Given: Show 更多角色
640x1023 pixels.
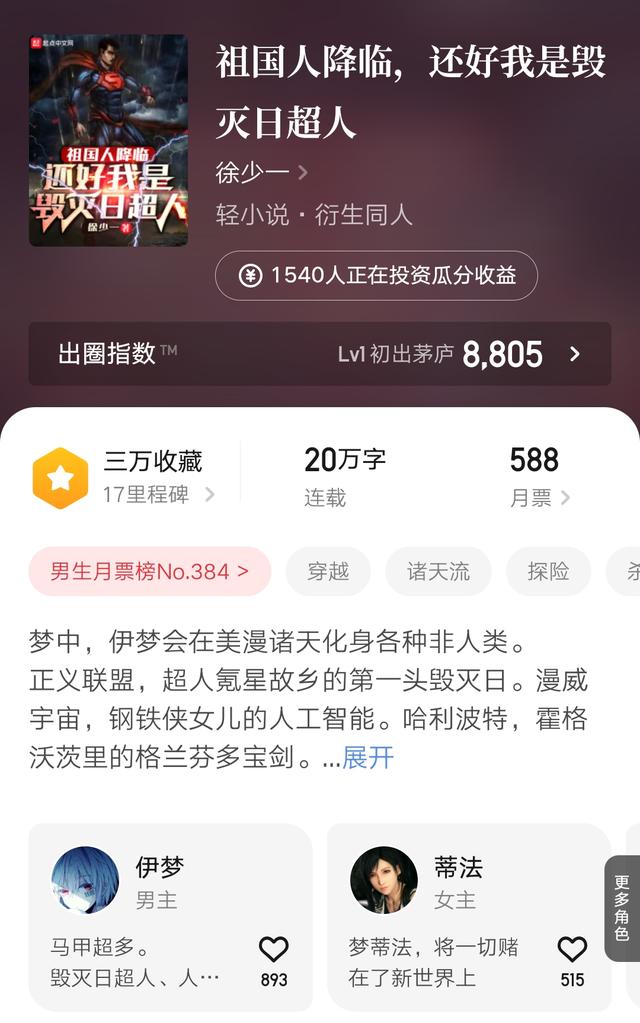Looking at the screenshot, I should click(x=622, y=909).
